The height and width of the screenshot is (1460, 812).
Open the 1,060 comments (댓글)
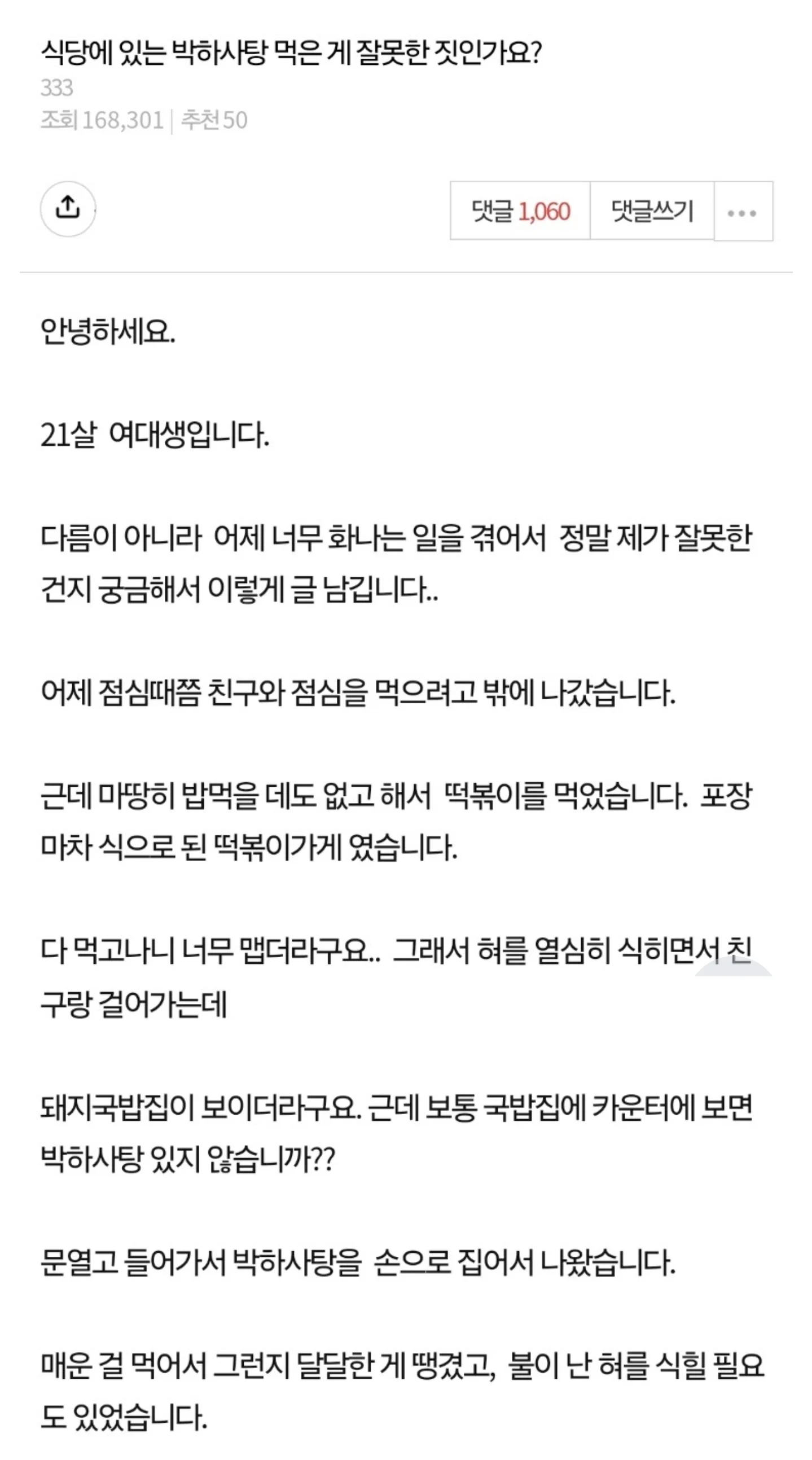pos(520,211)
